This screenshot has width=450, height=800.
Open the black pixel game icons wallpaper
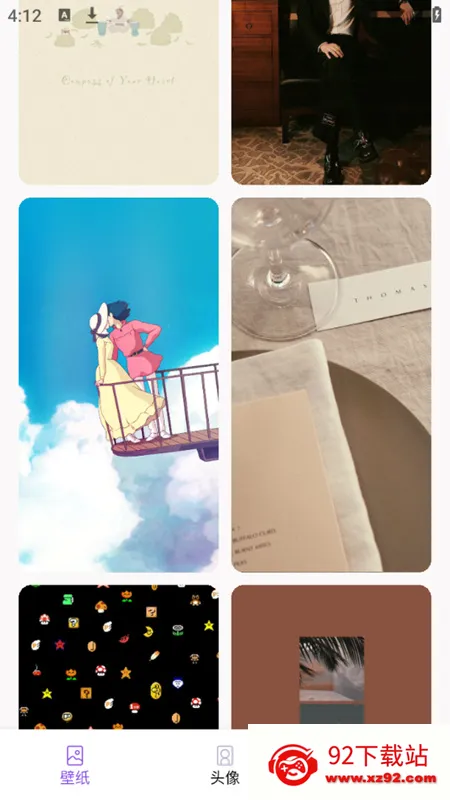click(x=119, y=657)
